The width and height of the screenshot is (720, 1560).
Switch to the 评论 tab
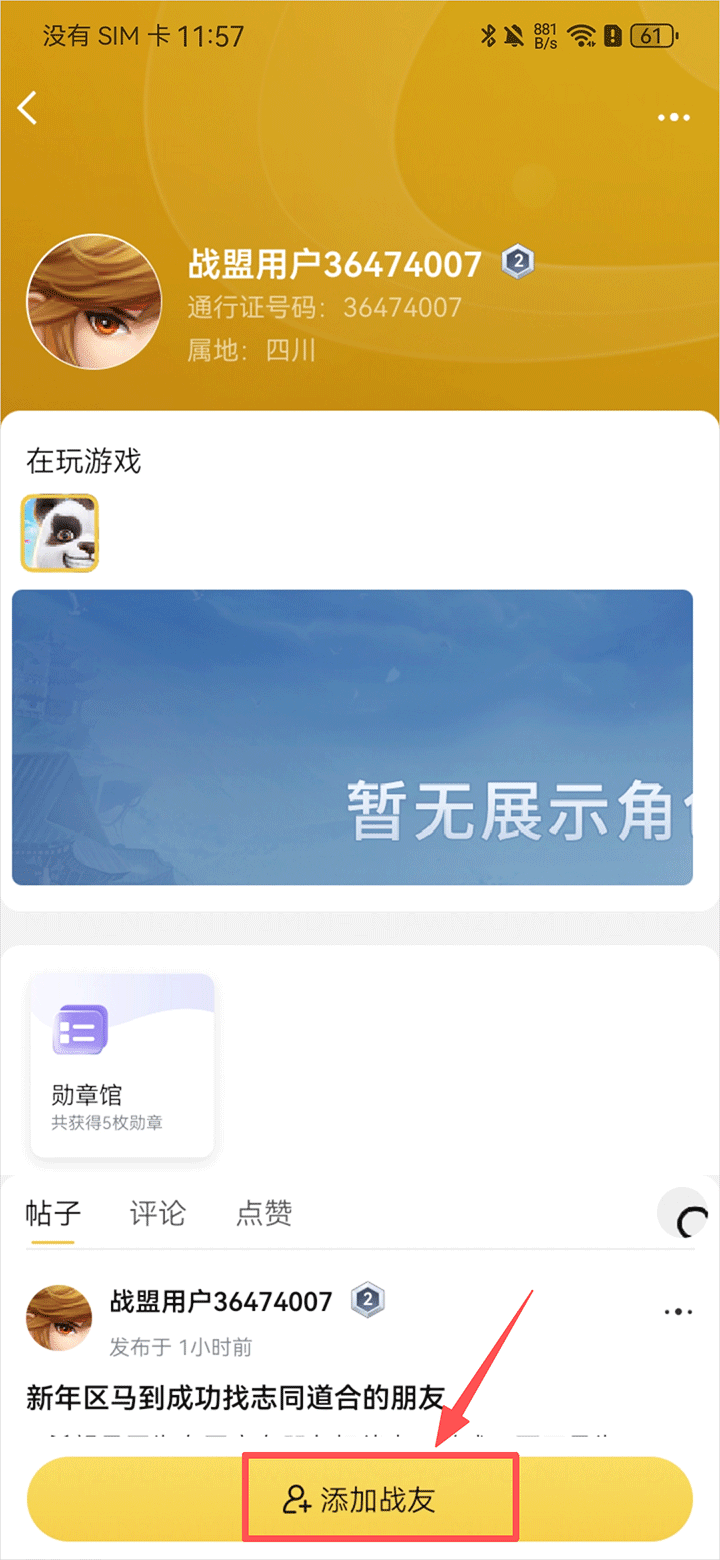(158, 1214)
